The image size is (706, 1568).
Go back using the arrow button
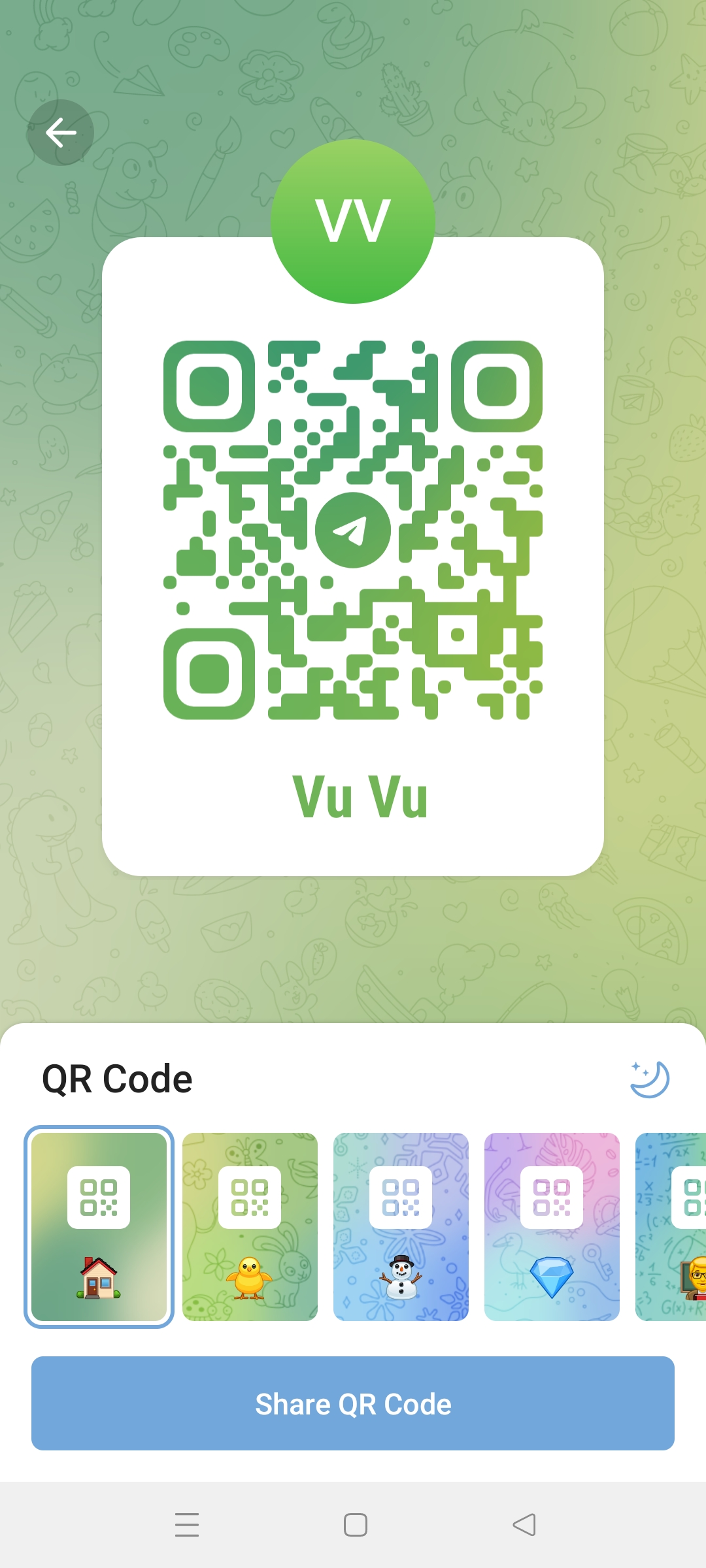(x=60, y=133)
